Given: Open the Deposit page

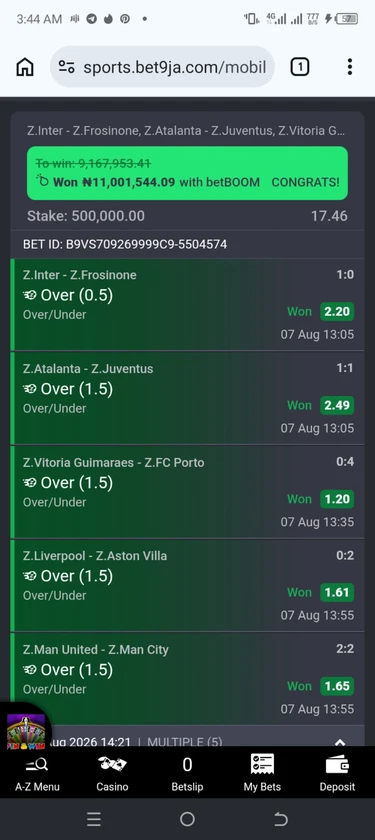Looking at the screenshot, I should tap(337, 774).
